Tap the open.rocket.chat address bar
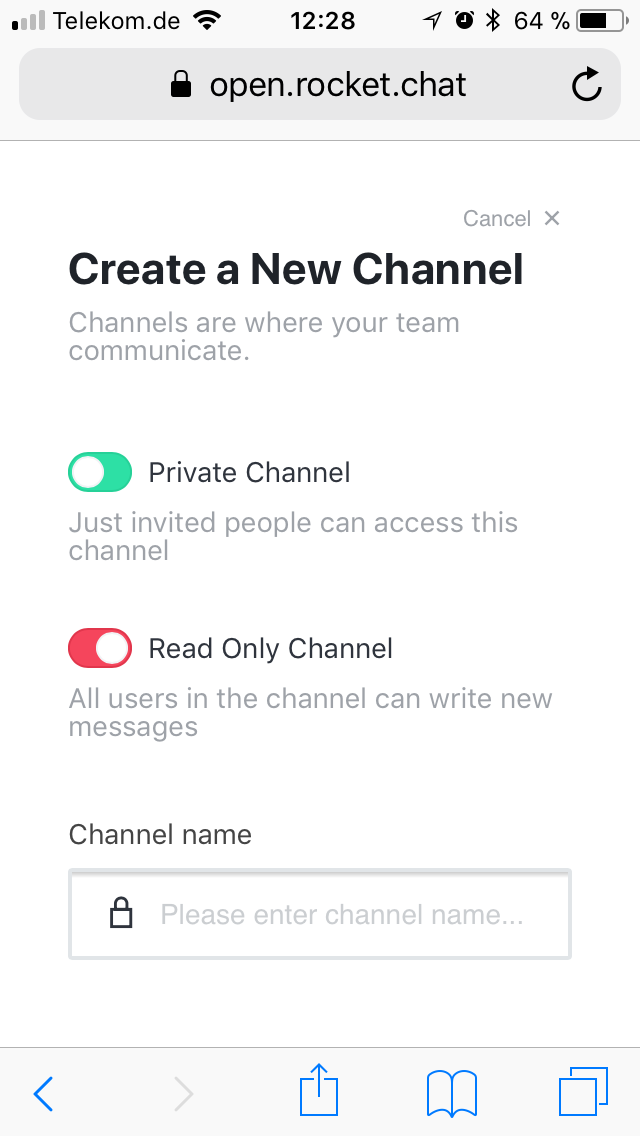The height and width of the screenshot is (1136, 640). pyautogui.click(x=320, y=85)
